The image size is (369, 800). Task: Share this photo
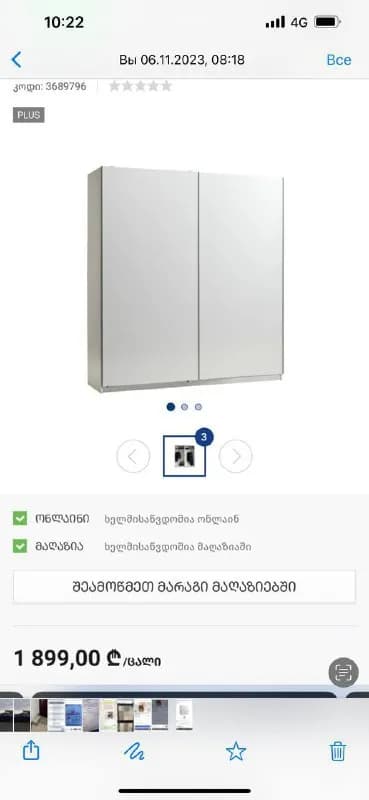(31, 750)
